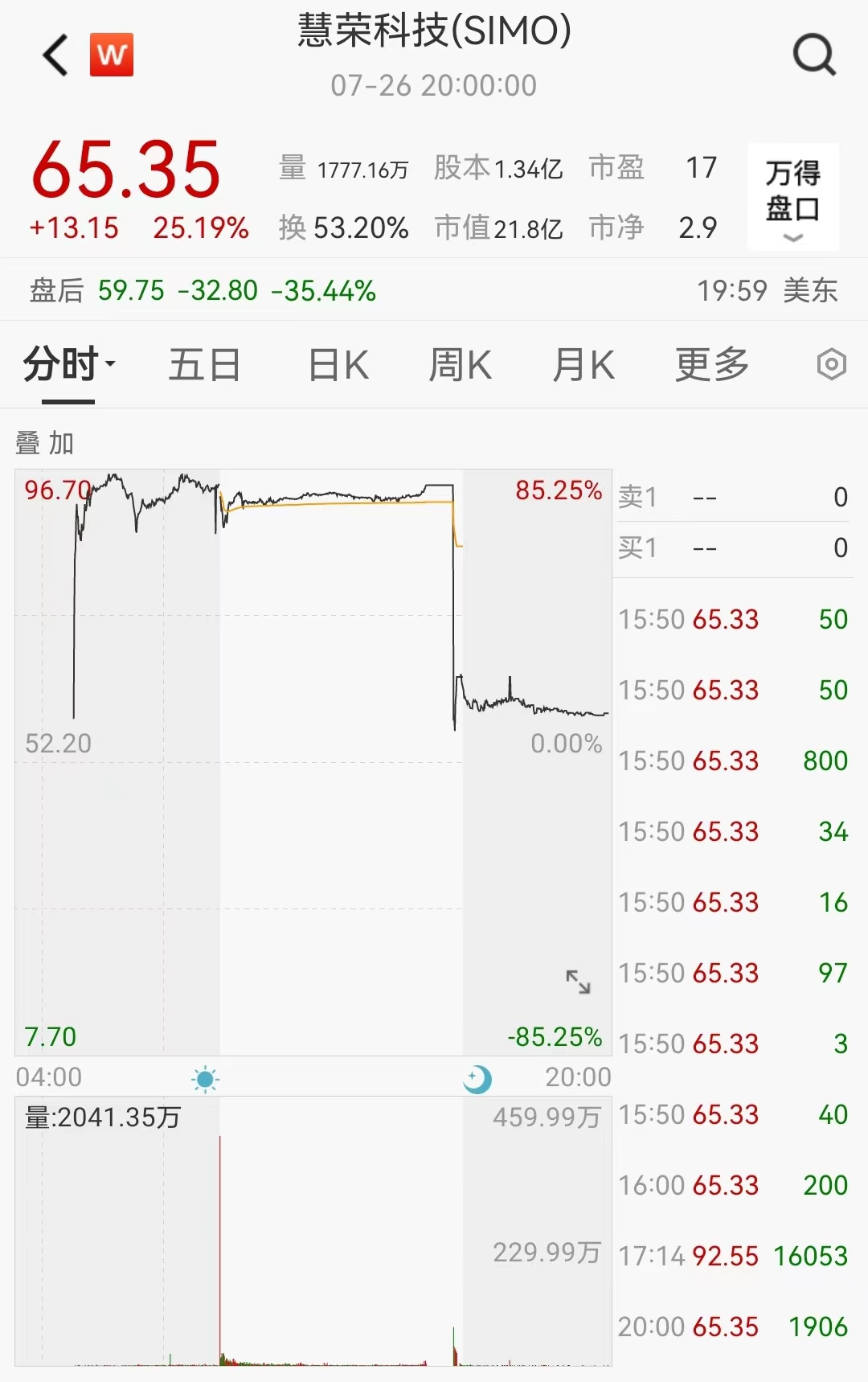The image size is (868, 1382).
Task: Open the 更多 chart period options
Action: tap(712, 365)
